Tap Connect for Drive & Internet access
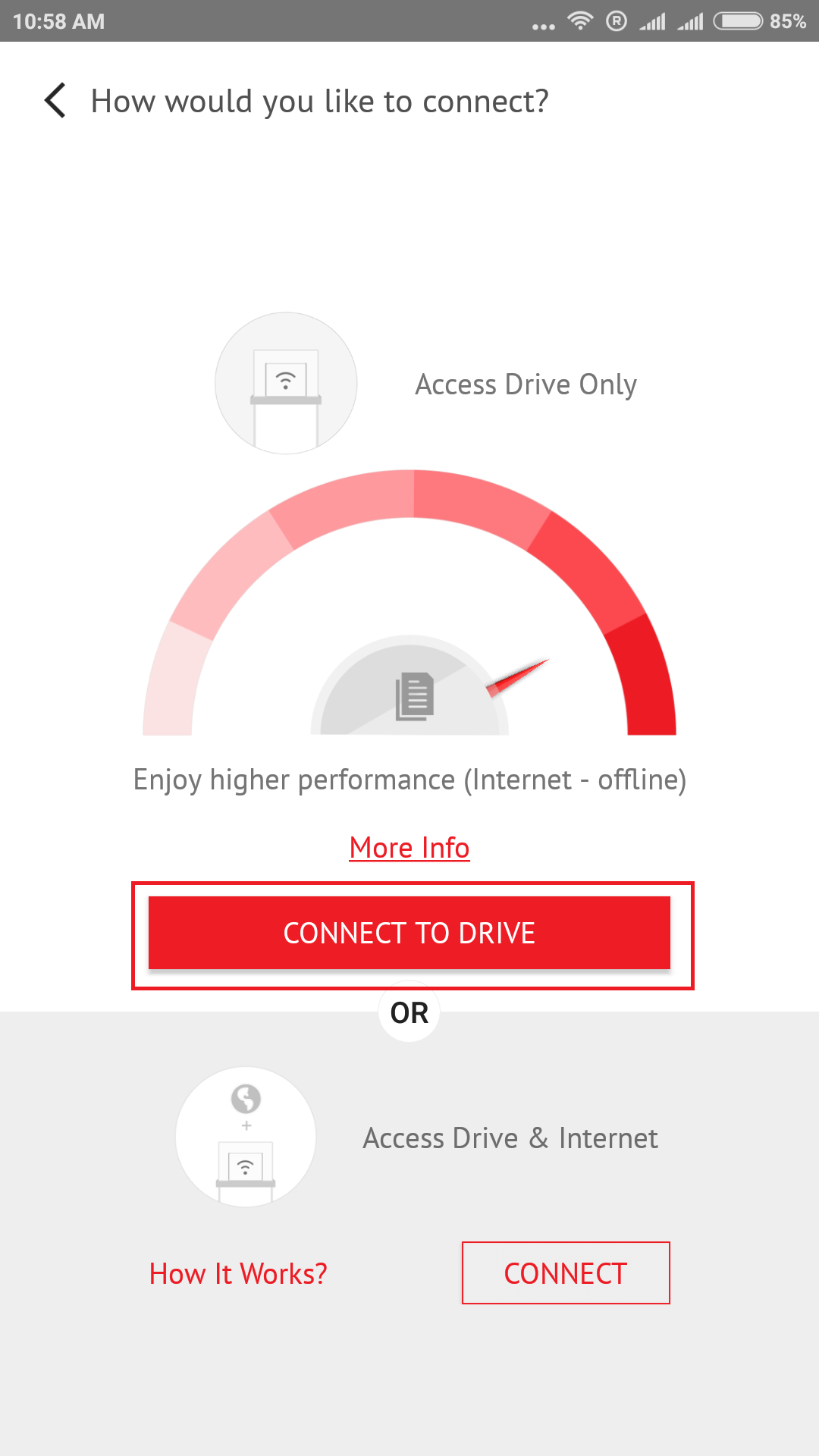The width and height of the screenshot is (819, 1456). (566, 1273)
